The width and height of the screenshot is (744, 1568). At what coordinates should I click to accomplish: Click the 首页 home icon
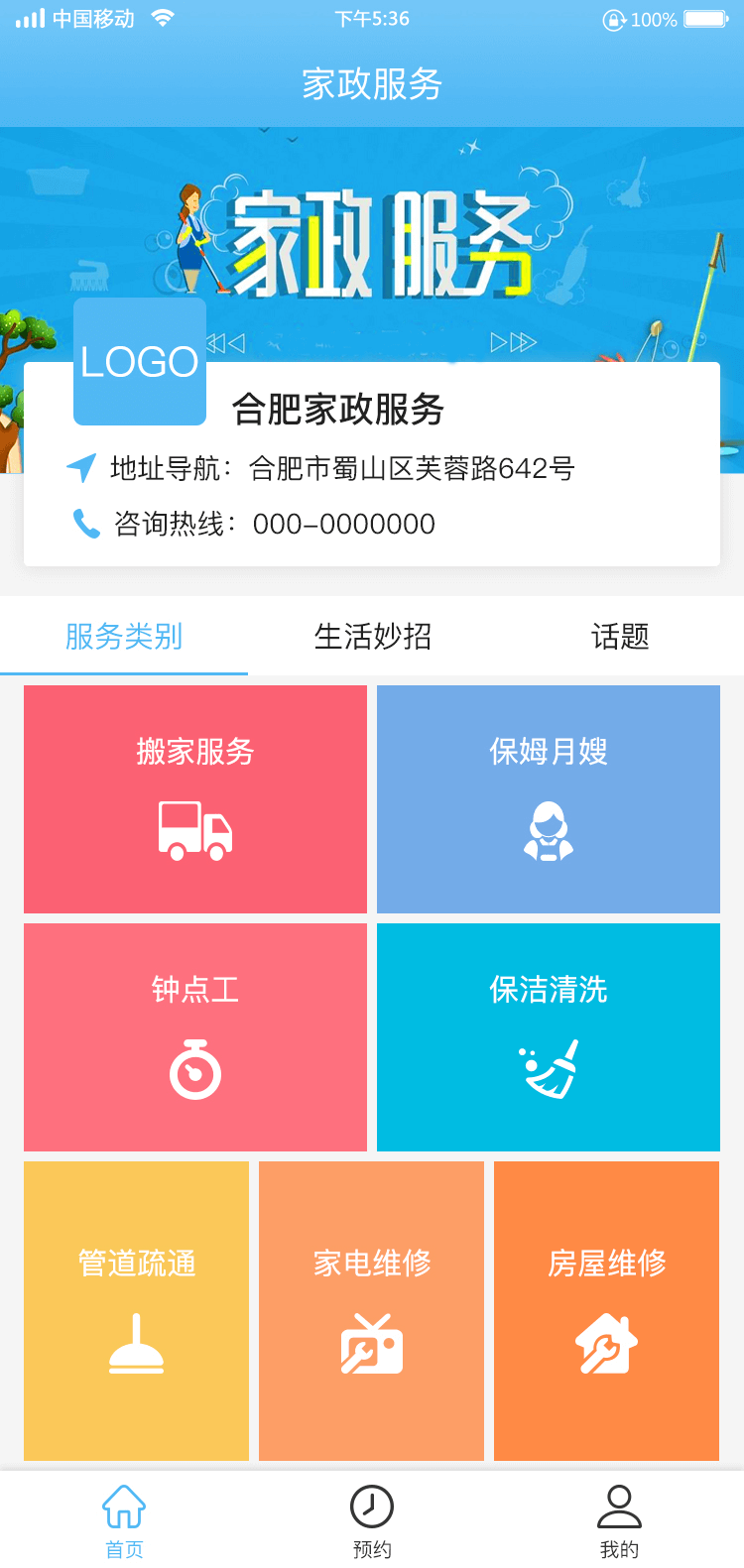pyautogui.click(x=123, y=1504)
